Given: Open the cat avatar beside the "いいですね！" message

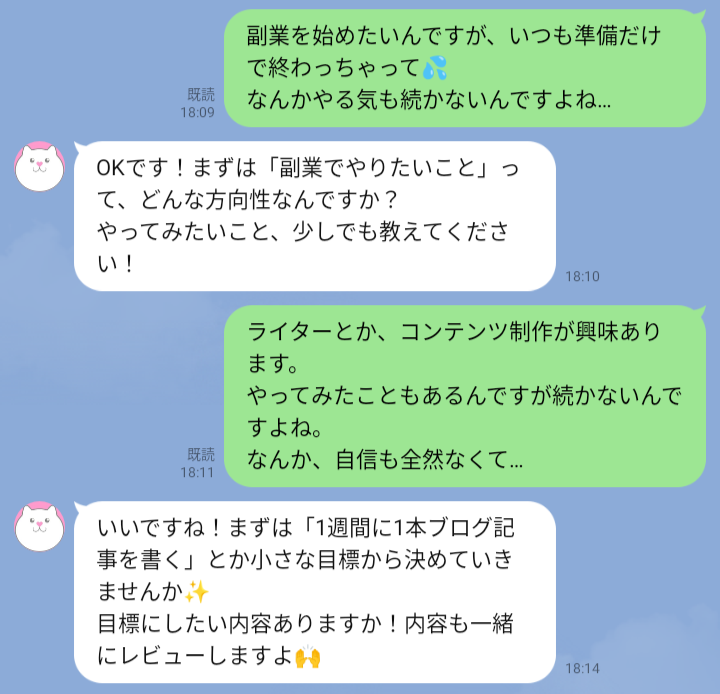Looking at the screenshot, I should [41, 527].
